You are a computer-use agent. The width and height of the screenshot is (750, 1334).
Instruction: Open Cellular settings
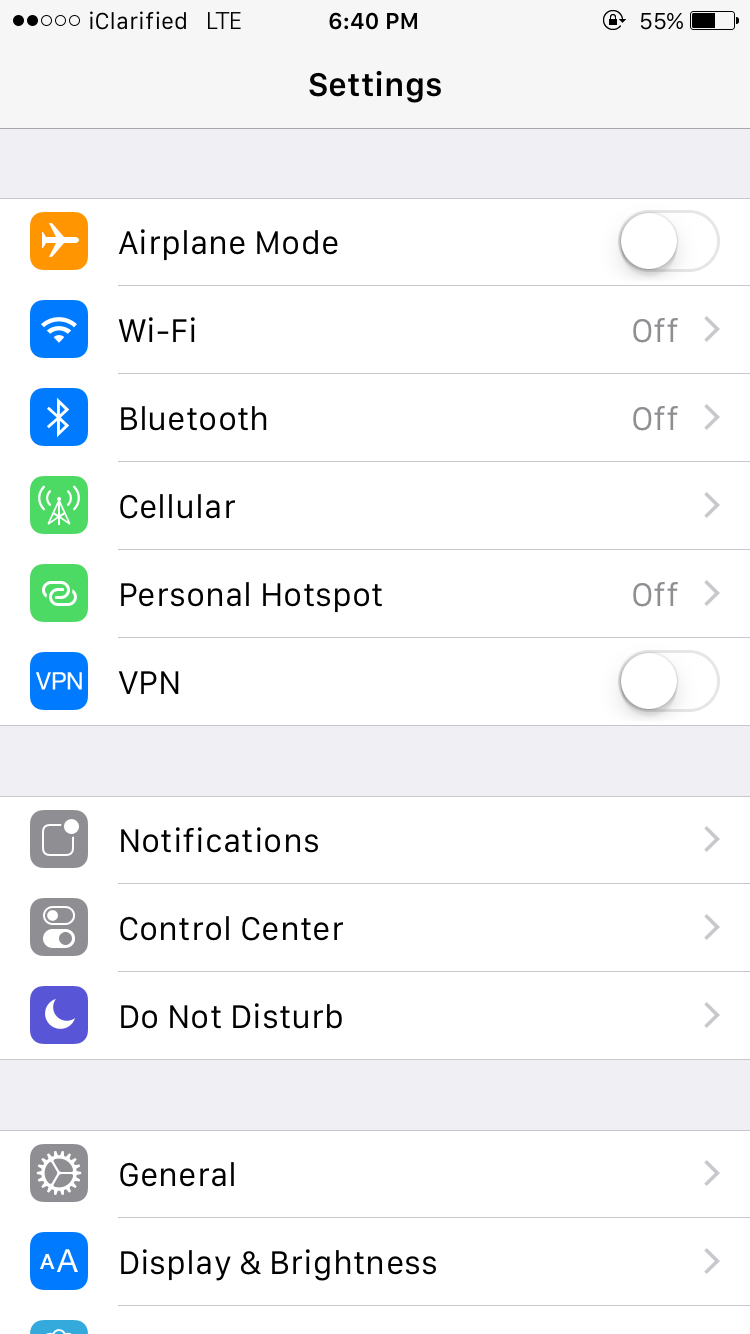pyautogui.click(x=375, y=506)
